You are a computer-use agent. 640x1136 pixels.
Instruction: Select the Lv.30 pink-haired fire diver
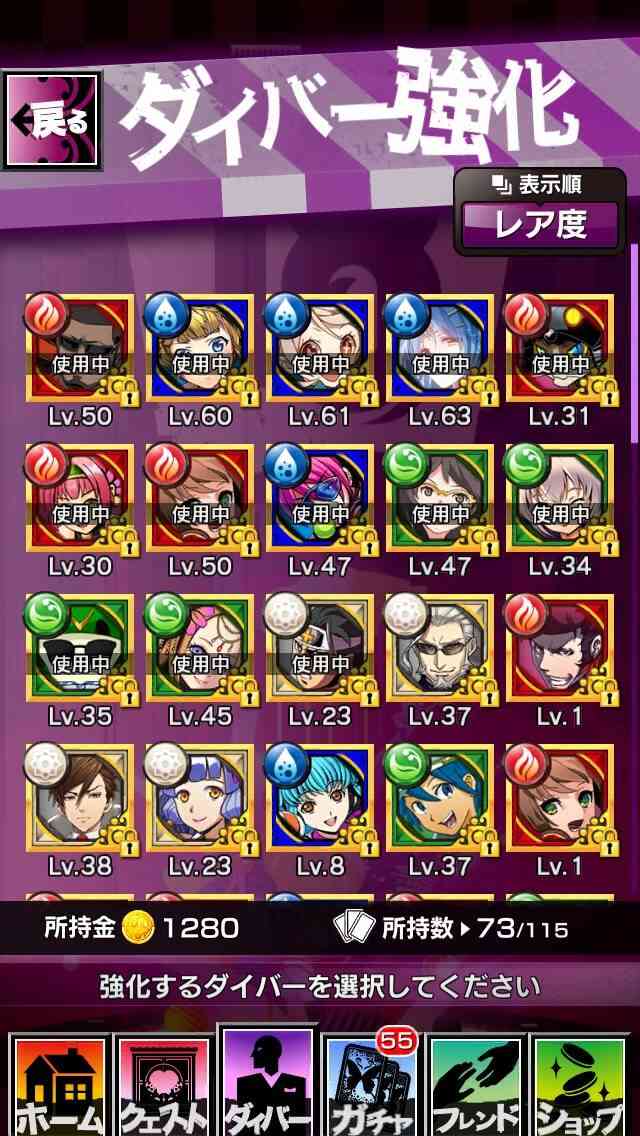pos(80,498)
